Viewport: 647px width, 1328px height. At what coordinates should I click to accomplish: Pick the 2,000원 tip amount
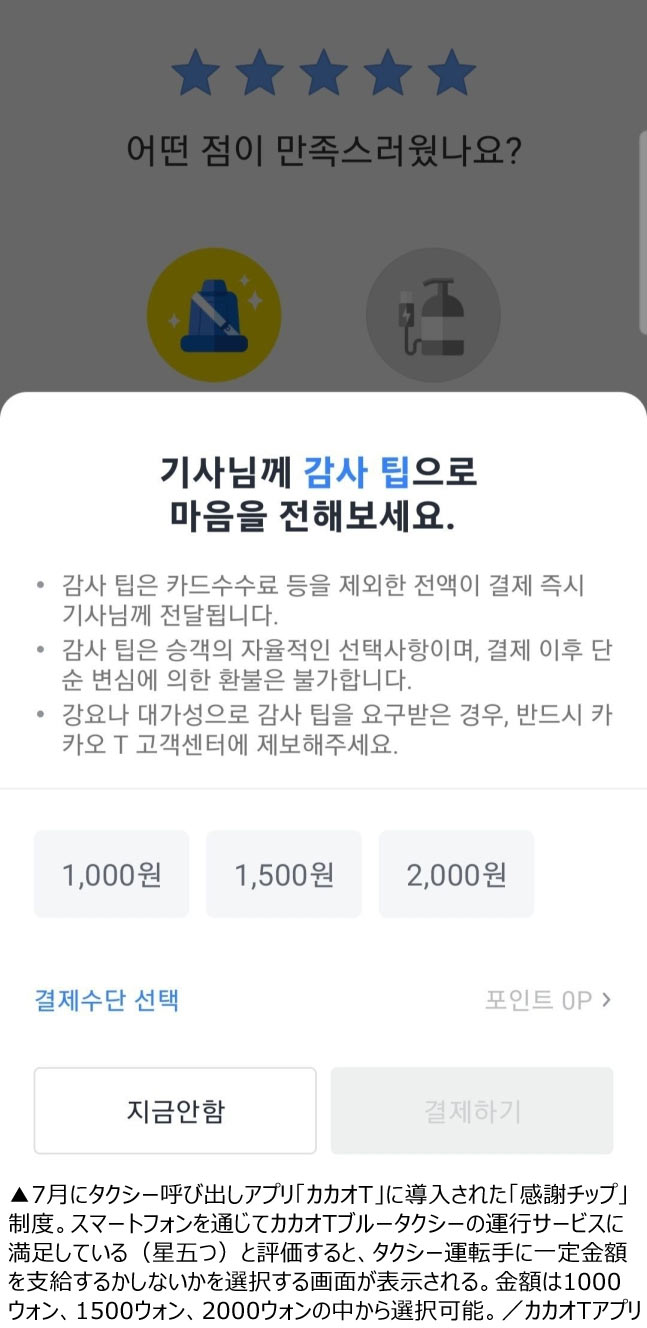coord(456,874)
